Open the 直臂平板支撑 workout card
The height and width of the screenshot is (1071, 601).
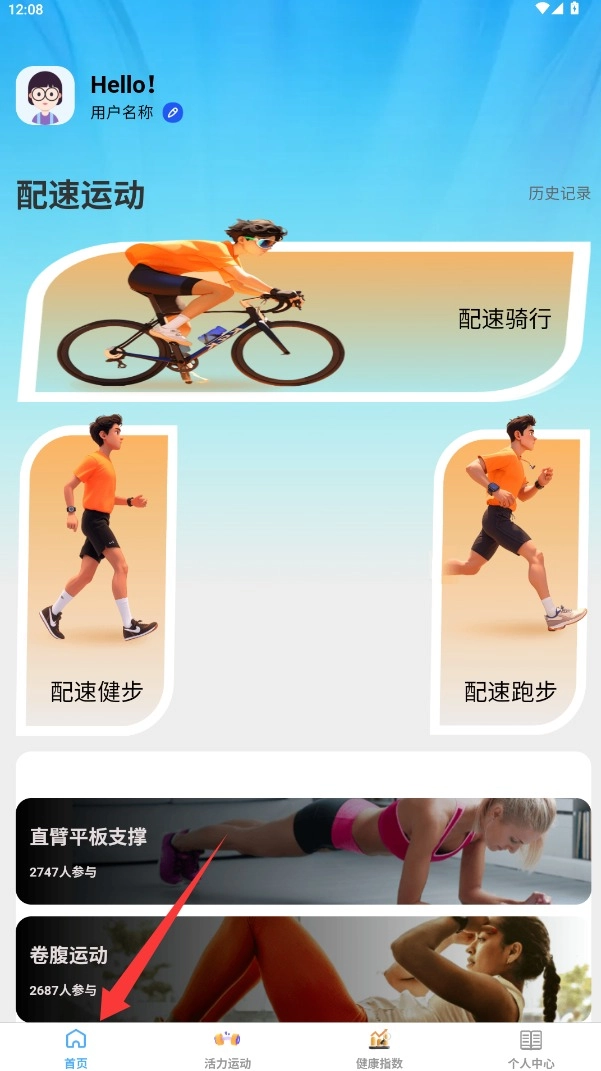303,851
